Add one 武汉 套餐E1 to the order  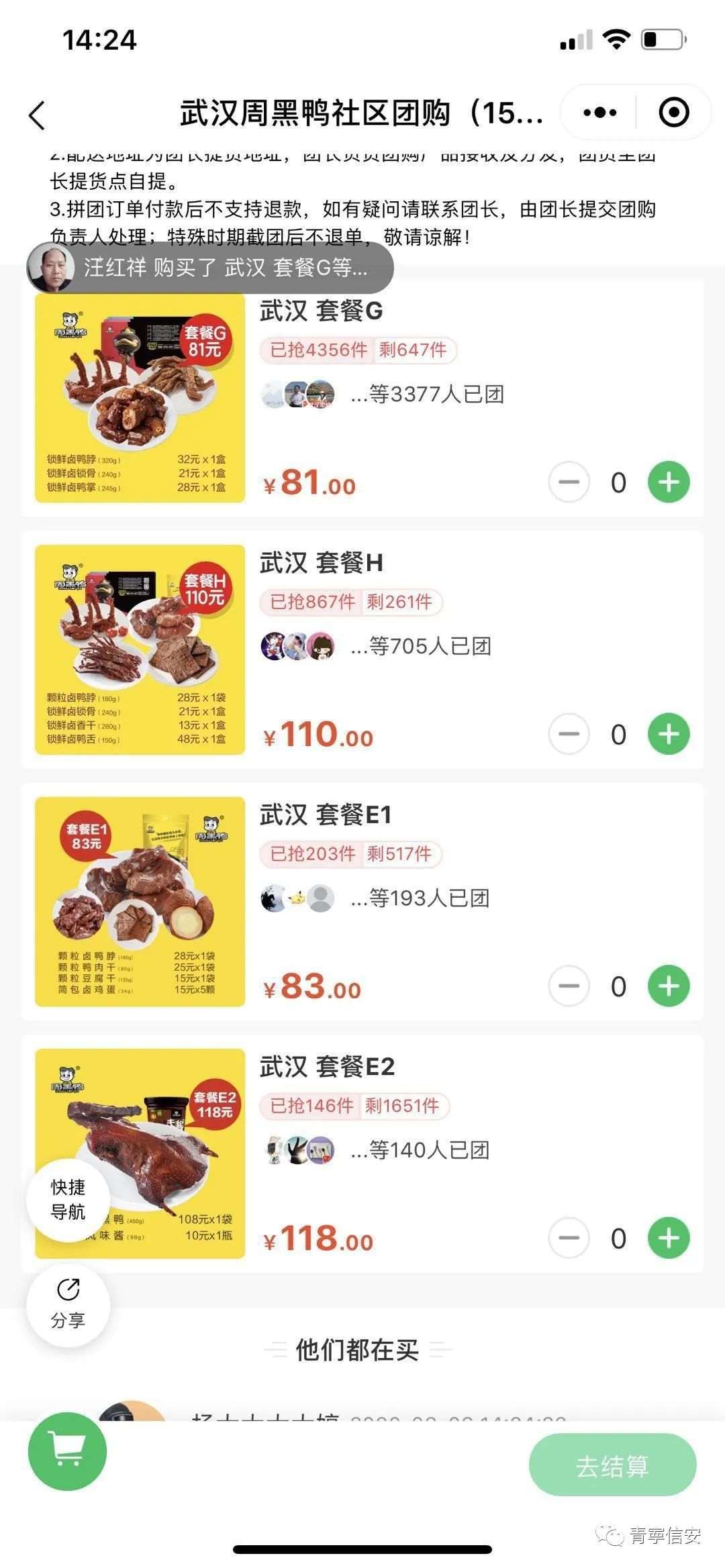(668, 986)
